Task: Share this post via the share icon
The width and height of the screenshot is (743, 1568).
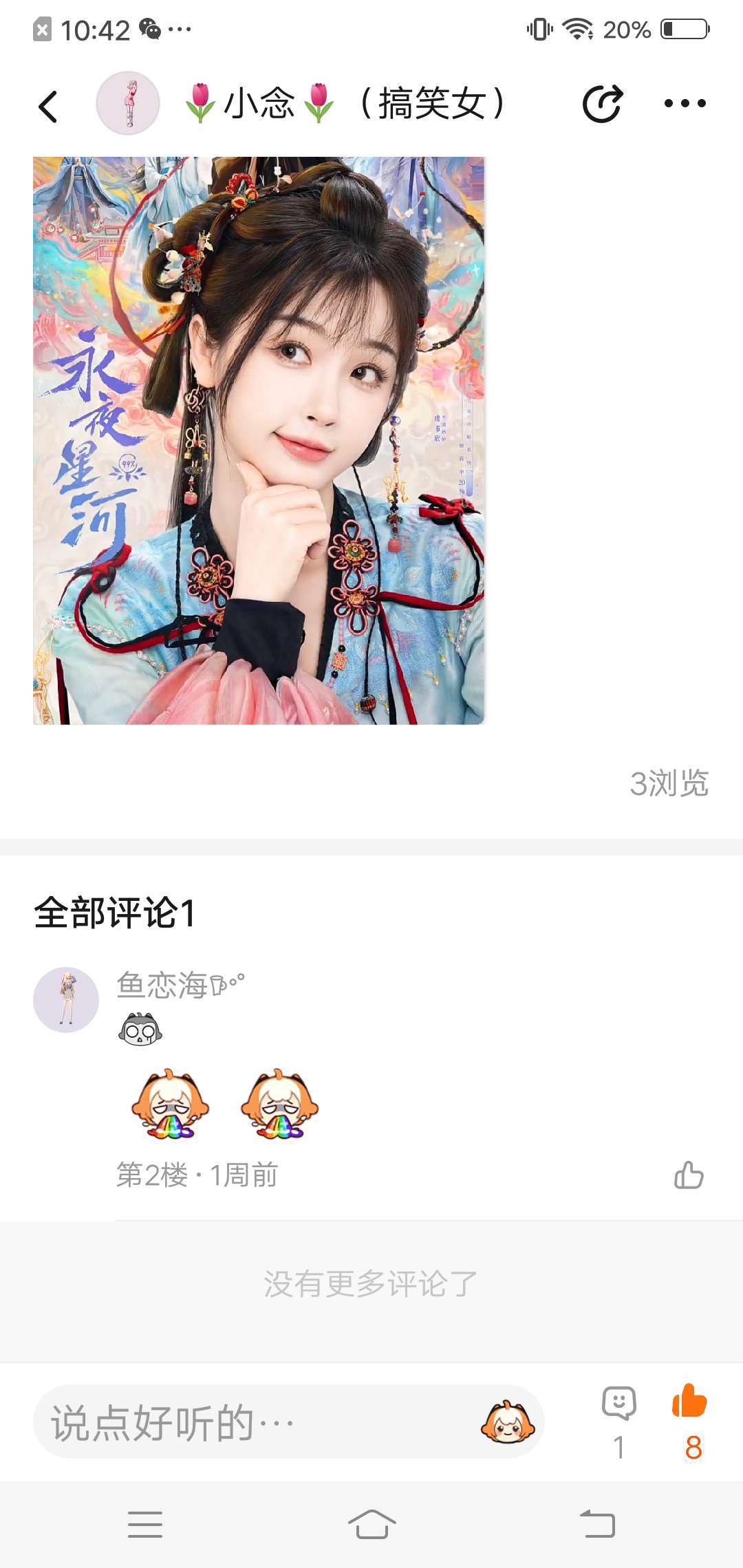Action: click(x=603, y=104)
